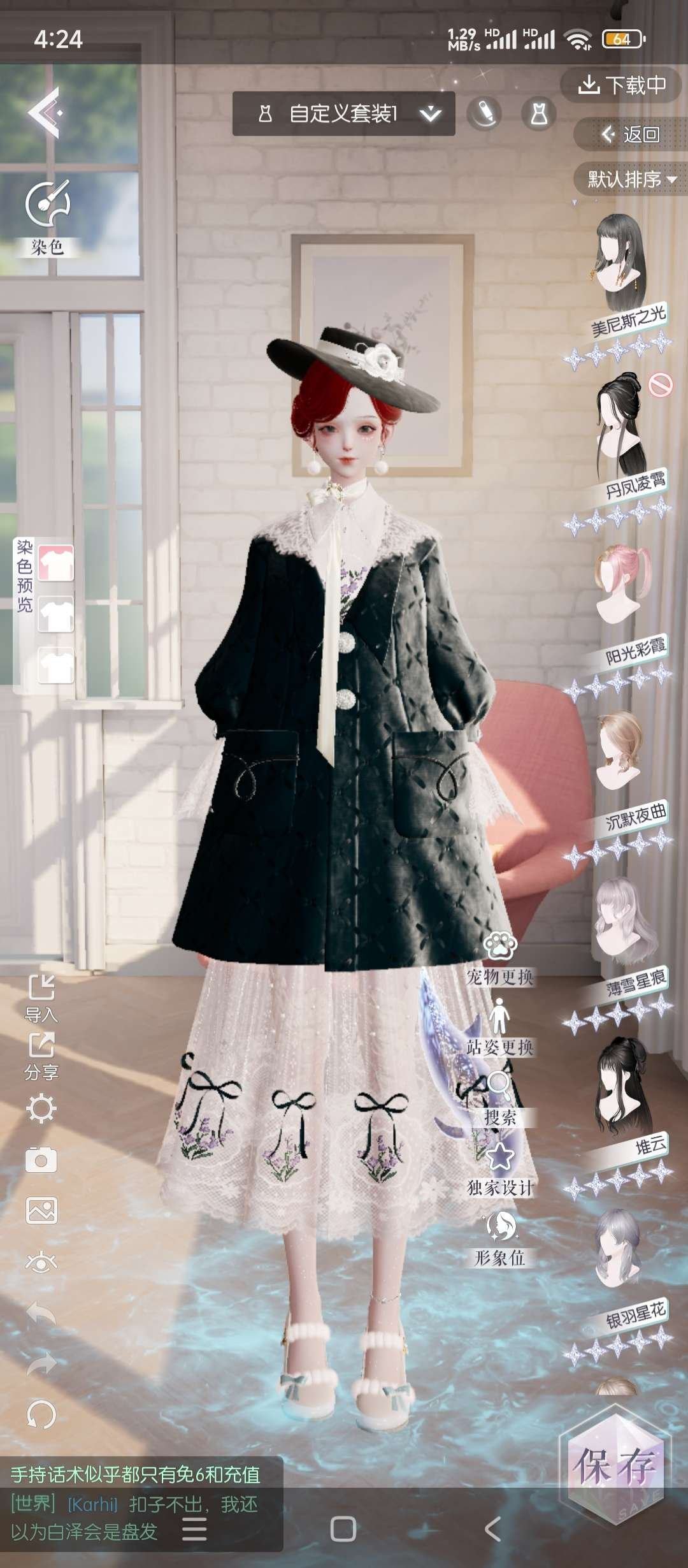This screenshot has height=1568, width=688.
Task: Tap the 返回 return button
Action: click(631, 134)
